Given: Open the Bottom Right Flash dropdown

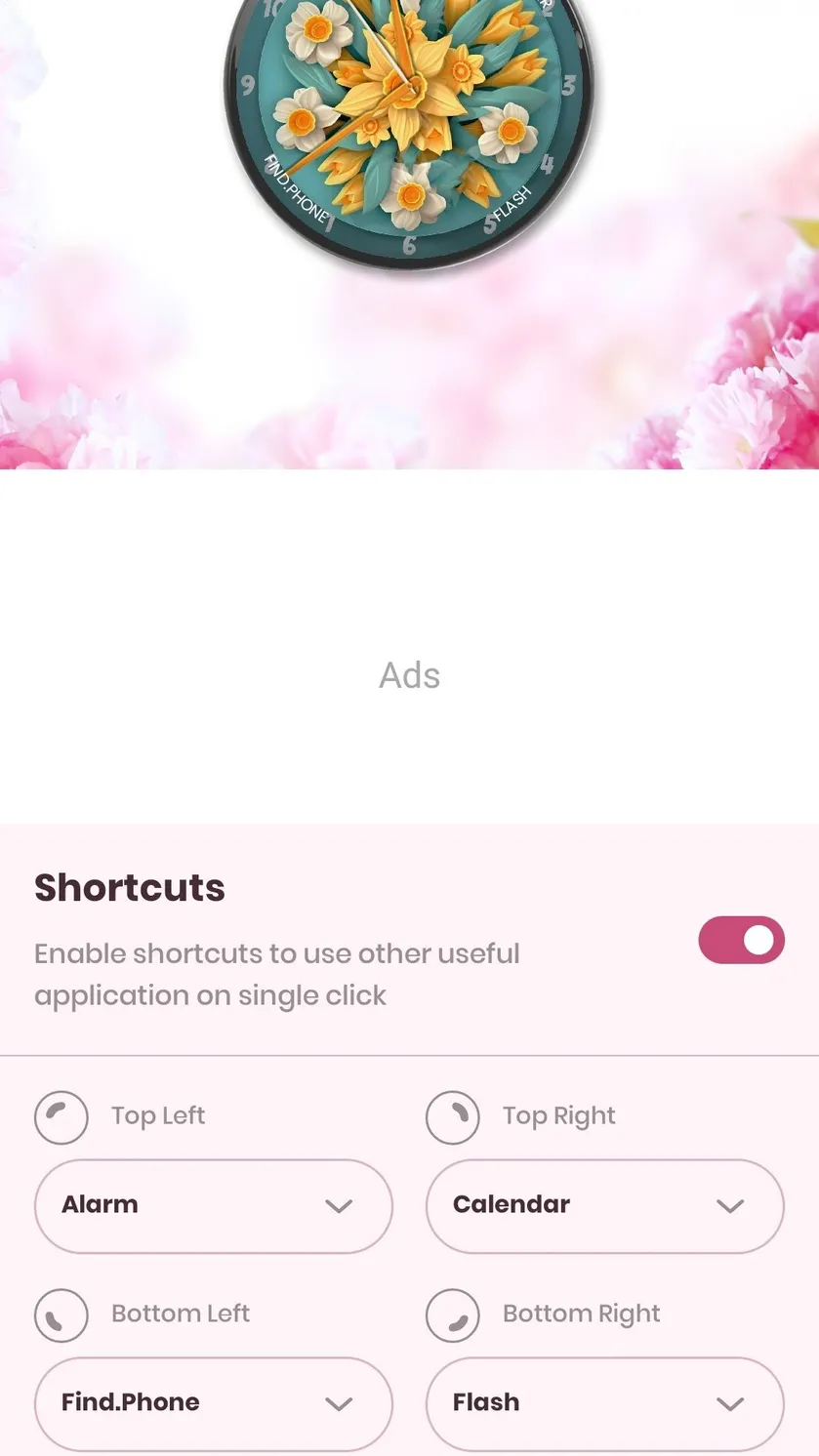Looking at the screenshot, I should pyautogui.click(x=604, y=1403).
